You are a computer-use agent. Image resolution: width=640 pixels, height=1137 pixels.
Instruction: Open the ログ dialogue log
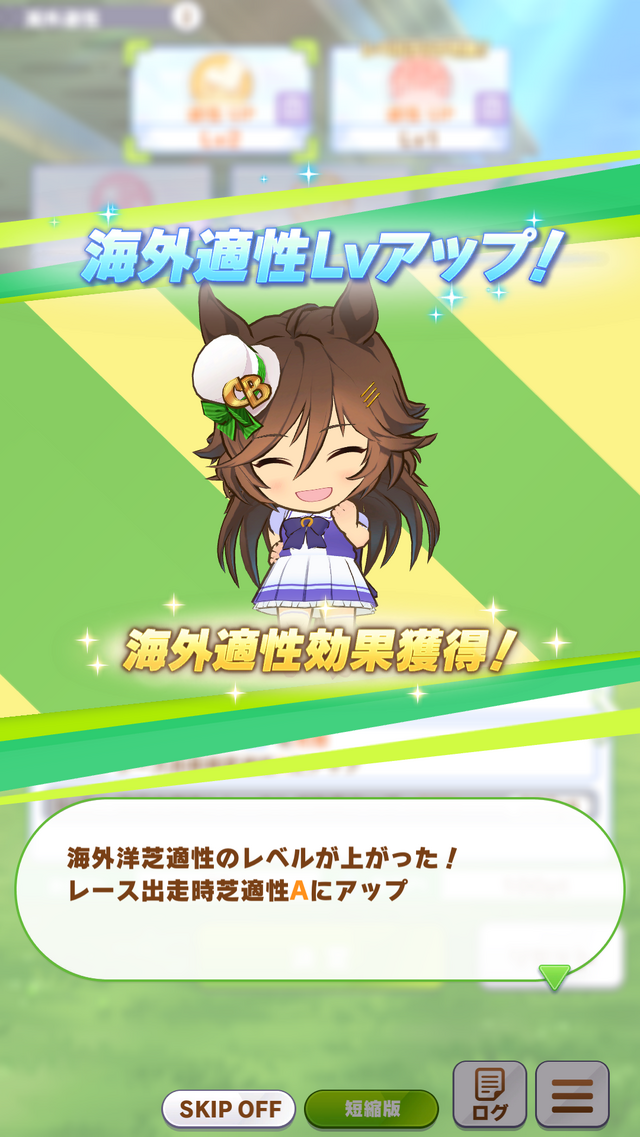(x=489, y=1096)
